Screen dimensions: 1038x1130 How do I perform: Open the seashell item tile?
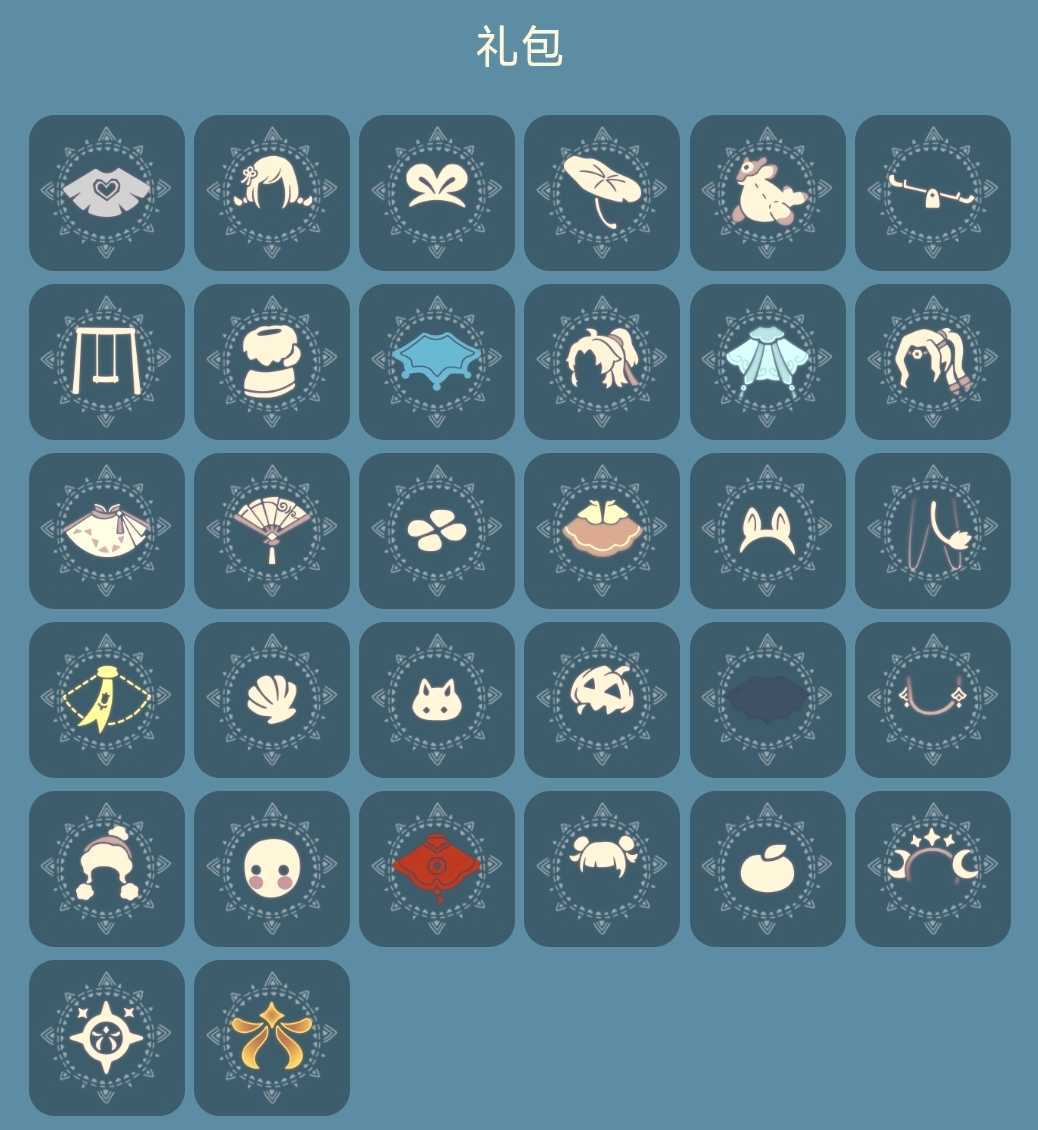(x=272, y=699)
